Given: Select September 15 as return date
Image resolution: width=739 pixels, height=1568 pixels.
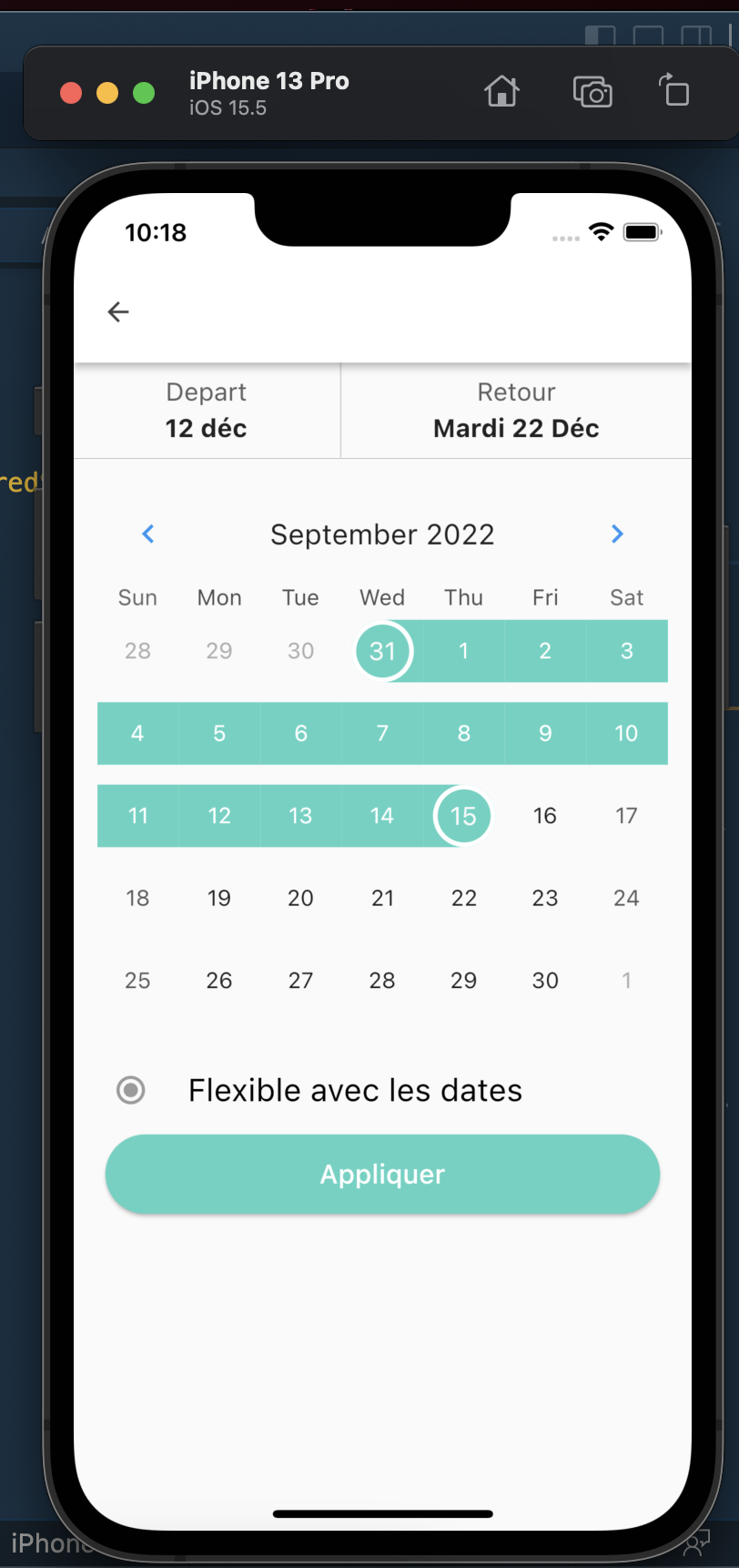Looking at the screenshot, I should [x=463, y=816].
